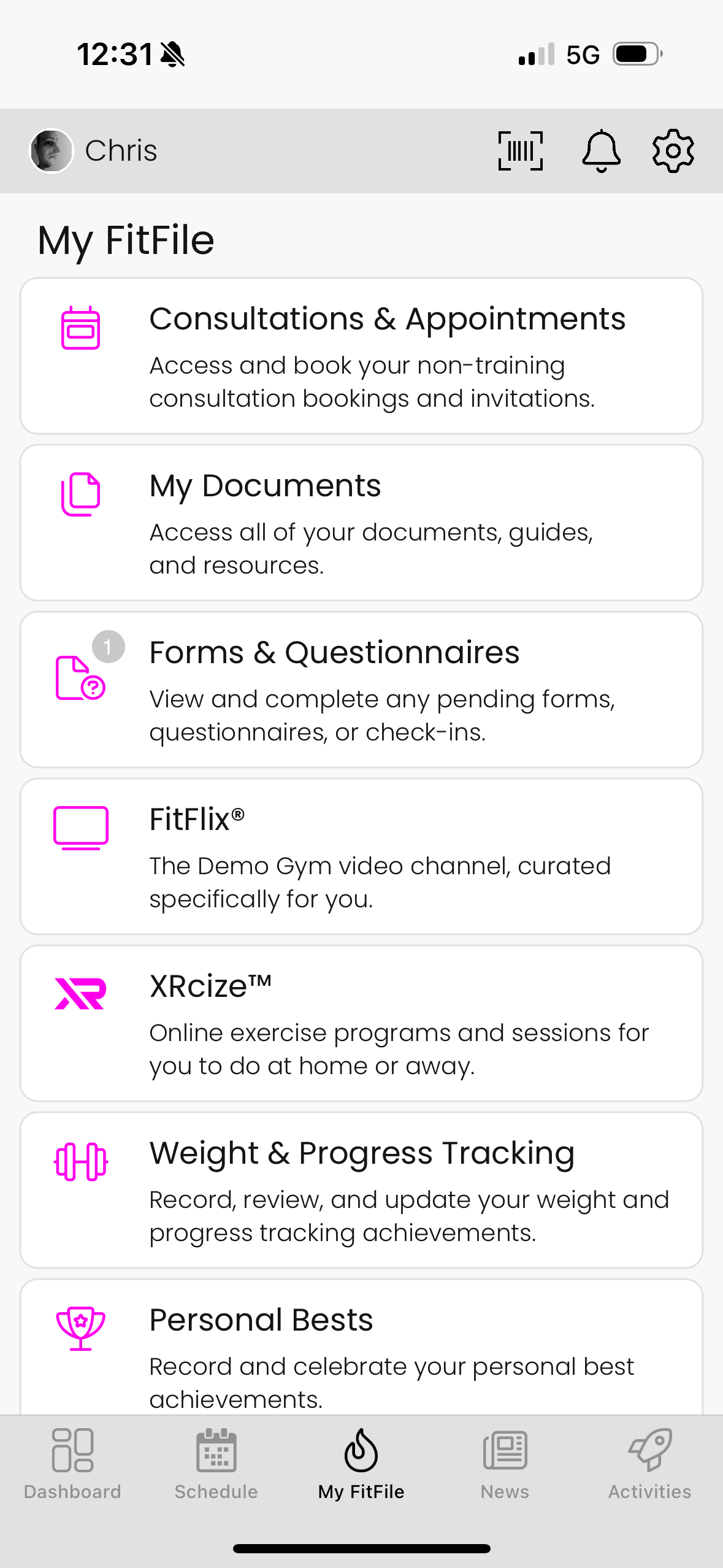Switch to the Schedule tab

coord(216,1464)
